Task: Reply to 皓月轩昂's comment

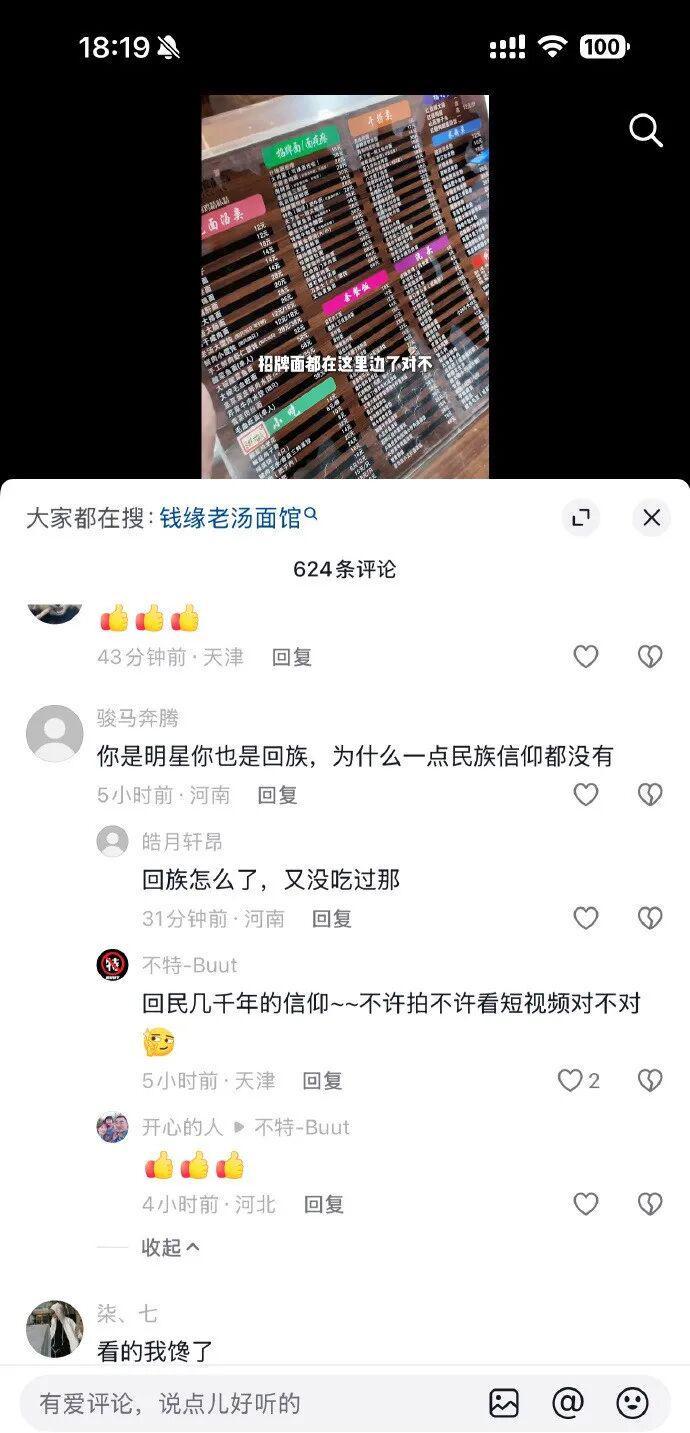Action: coord(331,918)
